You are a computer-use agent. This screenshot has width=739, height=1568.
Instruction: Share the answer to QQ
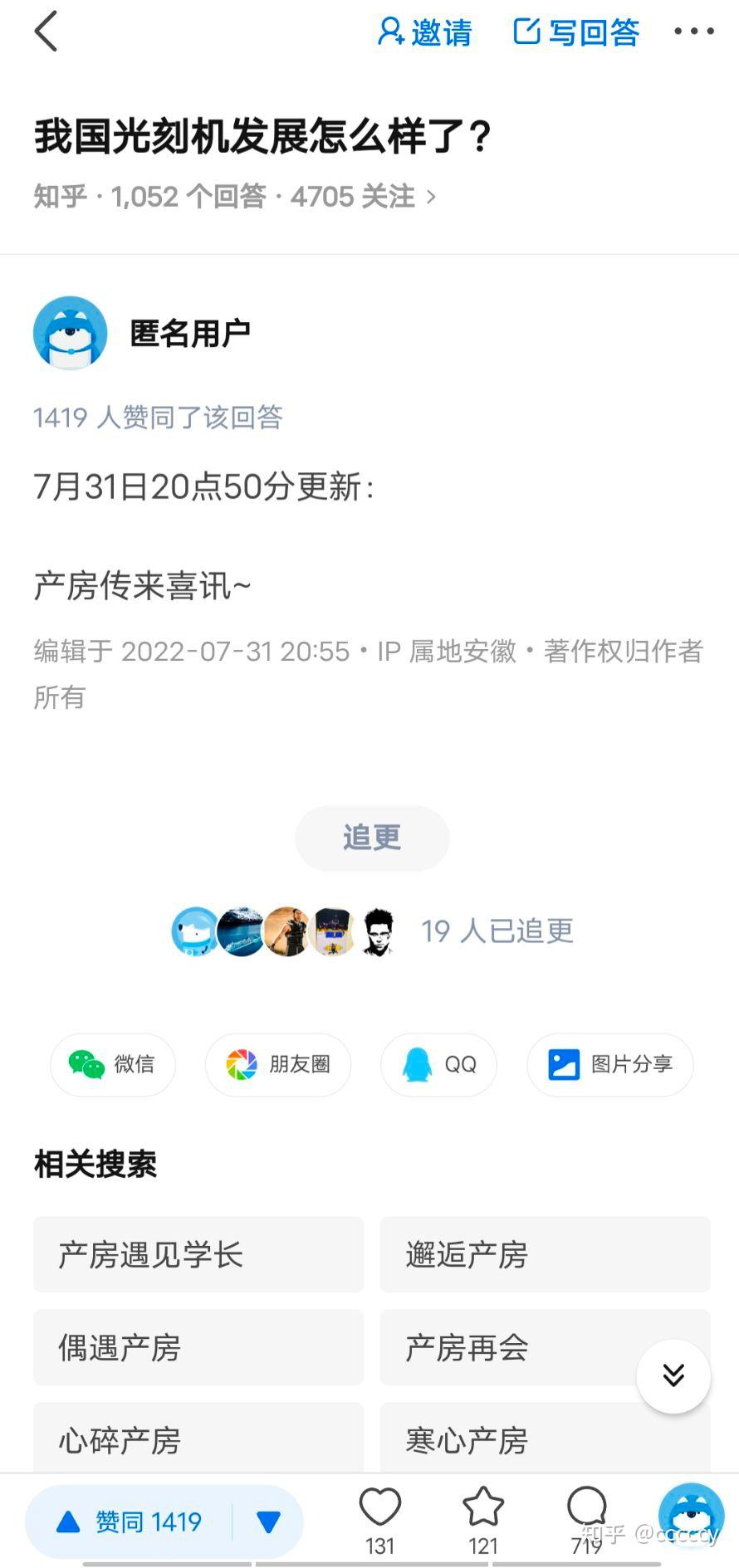coord(438,1064)
